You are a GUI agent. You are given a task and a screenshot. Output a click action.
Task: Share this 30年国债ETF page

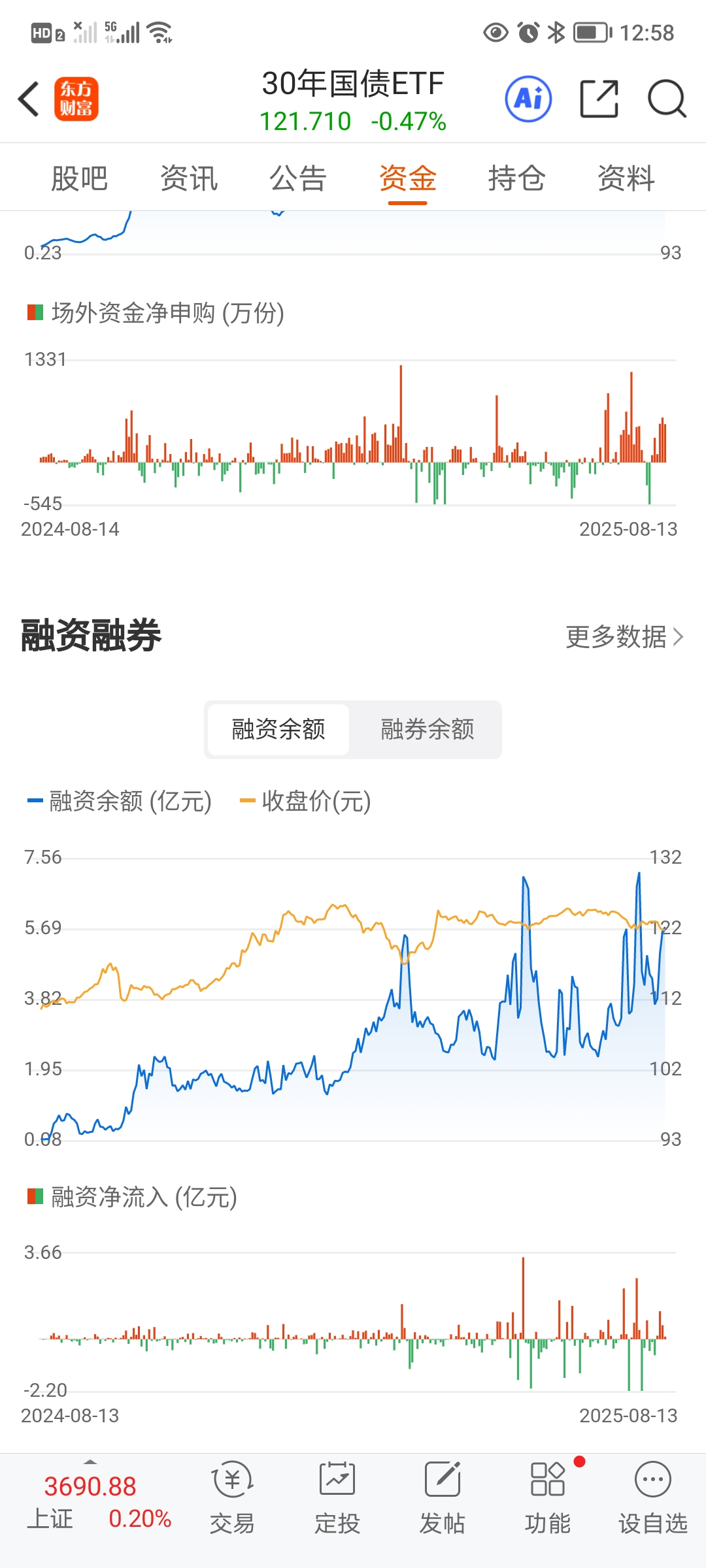[599, 99]
